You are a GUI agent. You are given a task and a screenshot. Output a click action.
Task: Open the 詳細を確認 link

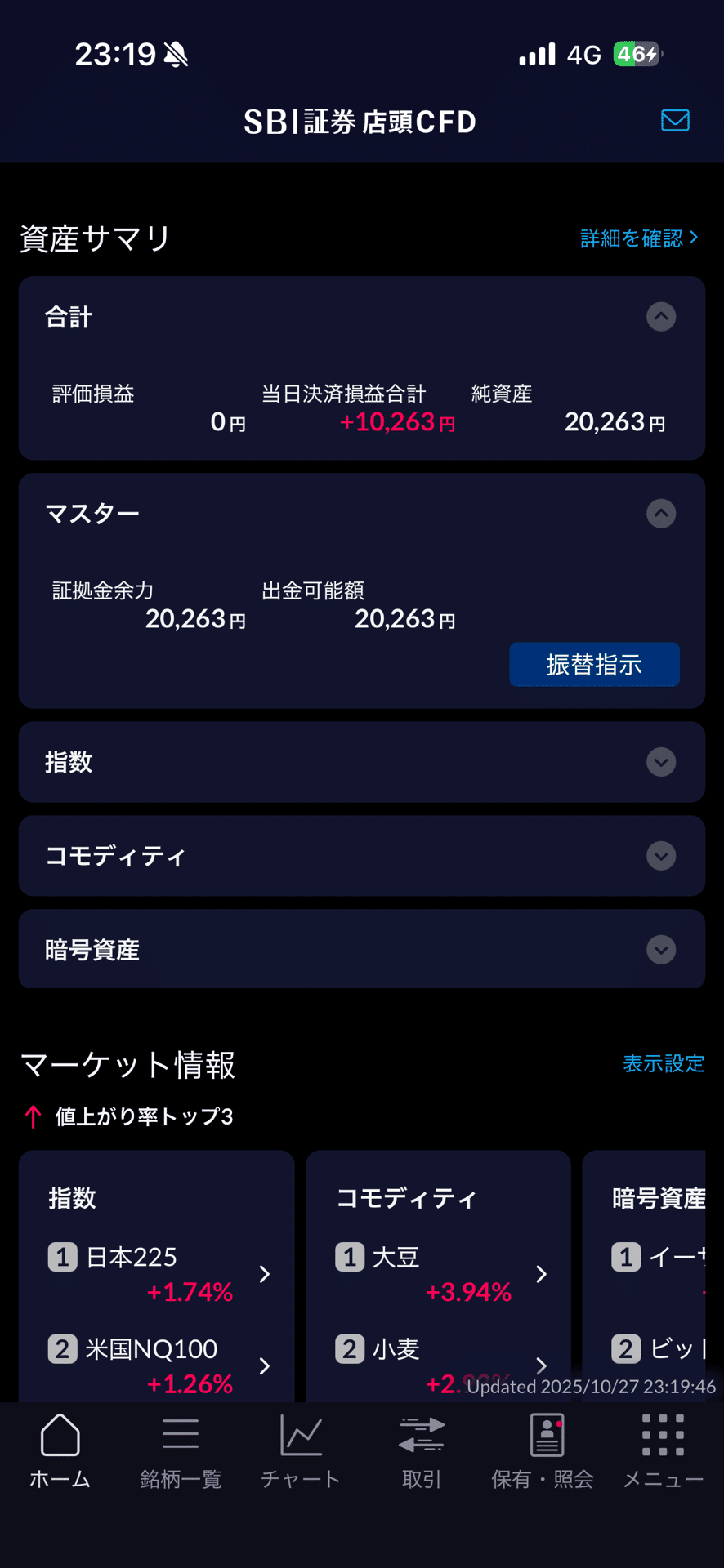pyautogui.click(x=637, y=238)
